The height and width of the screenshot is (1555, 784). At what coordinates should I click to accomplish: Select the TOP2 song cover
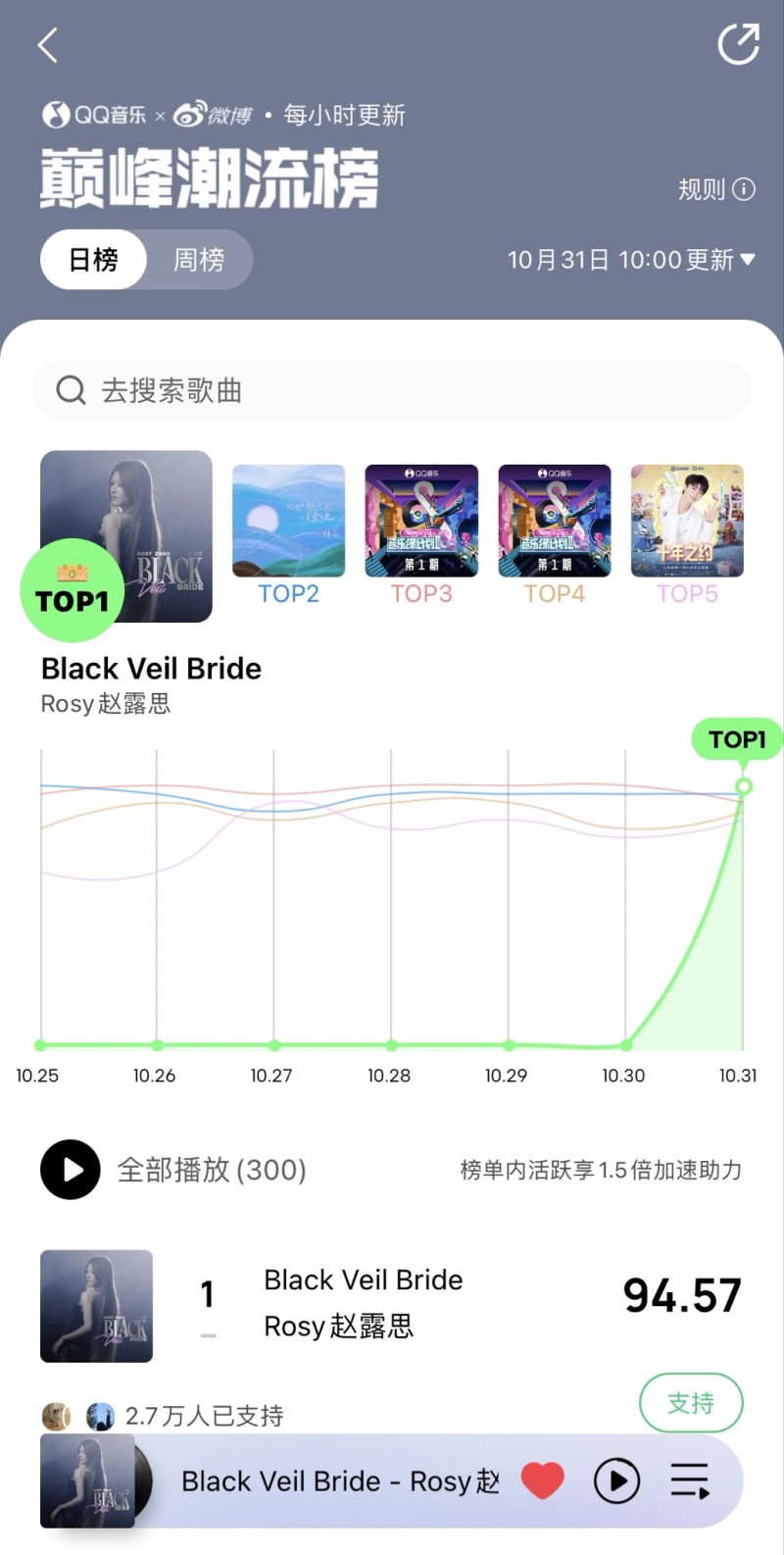[x=288, y=521]
